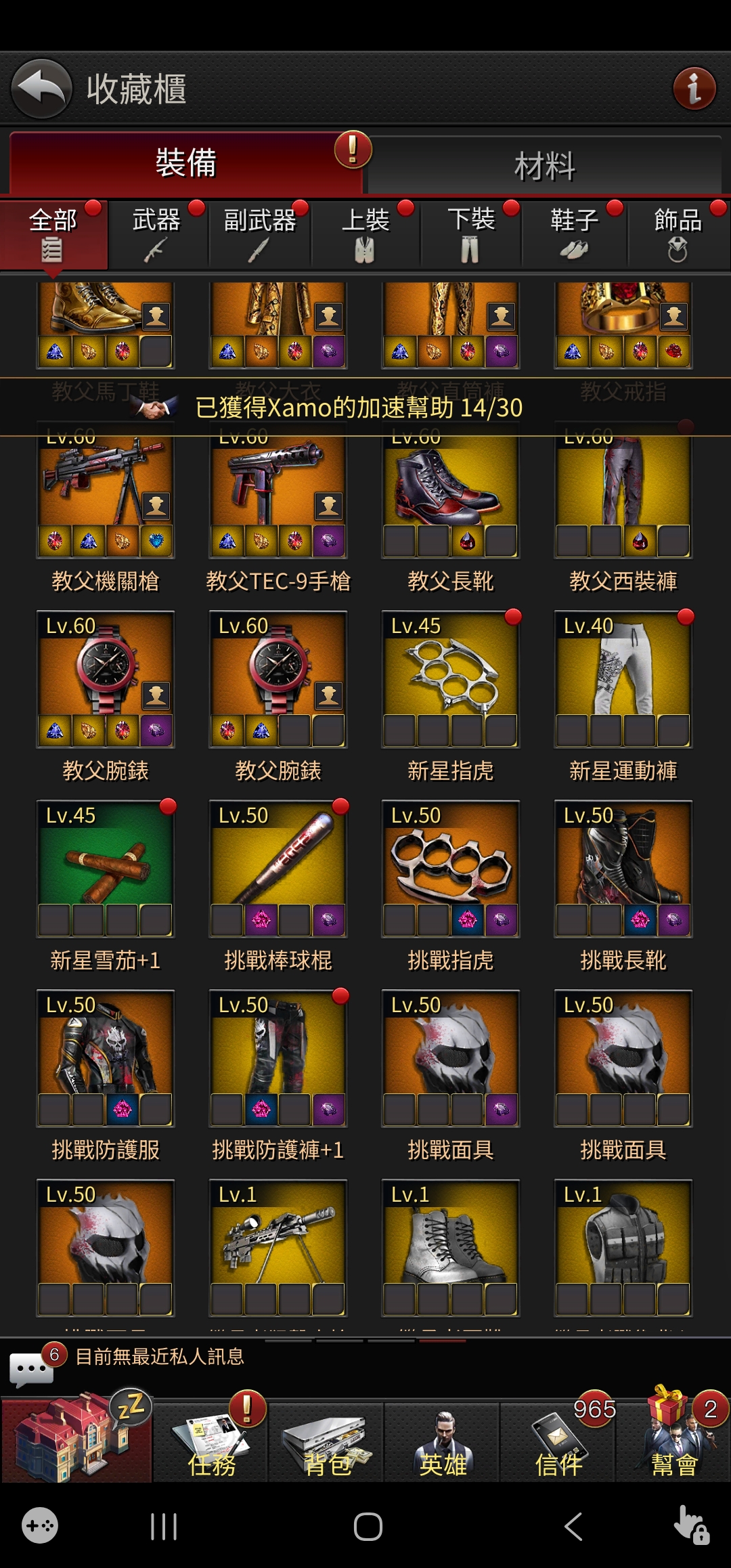
Task: Open the info button
Action: [694, 89]
